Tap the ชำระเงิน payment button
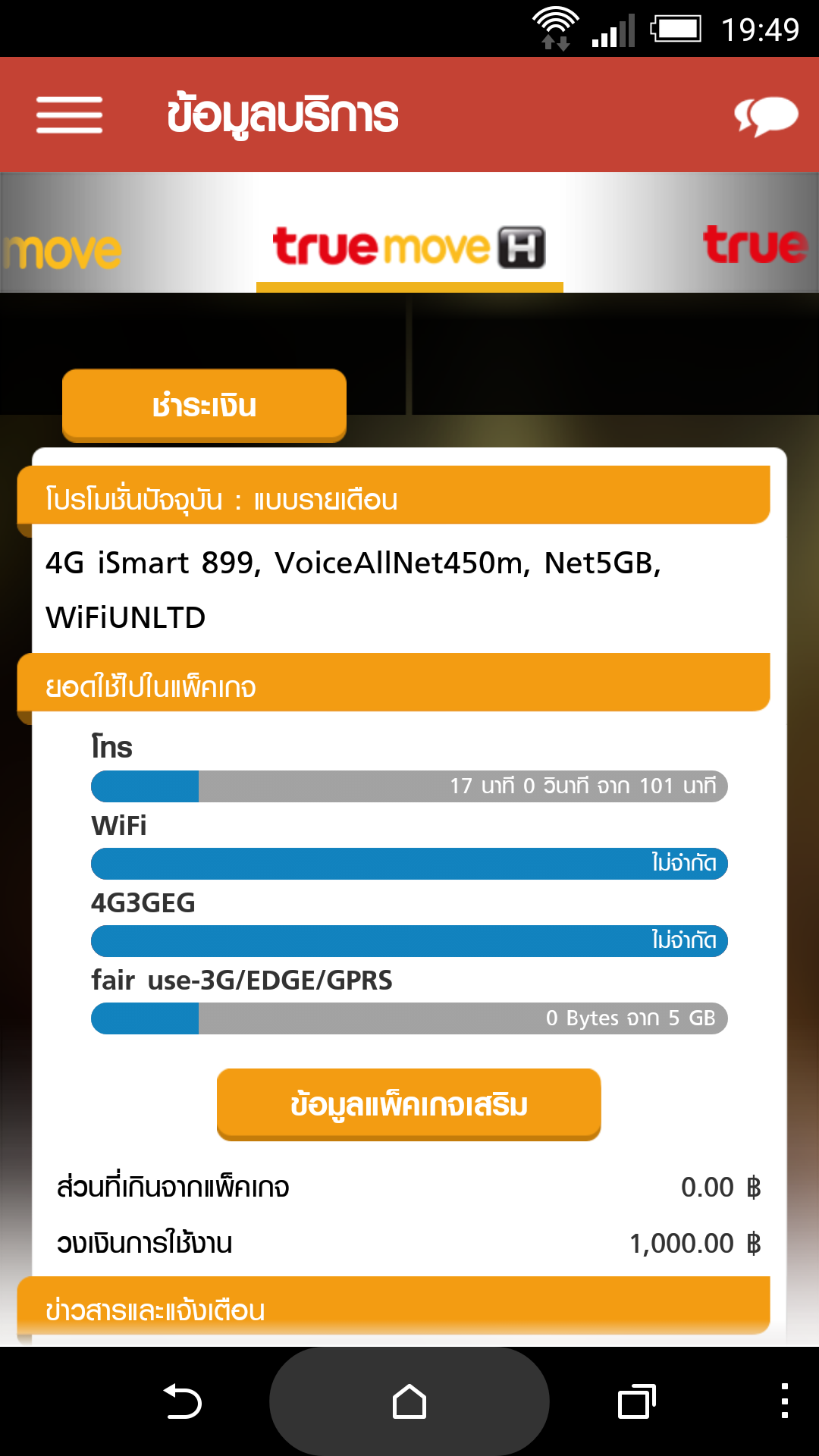The height and width of the screenshot is (1456, 819). click(x=204, y=406)
